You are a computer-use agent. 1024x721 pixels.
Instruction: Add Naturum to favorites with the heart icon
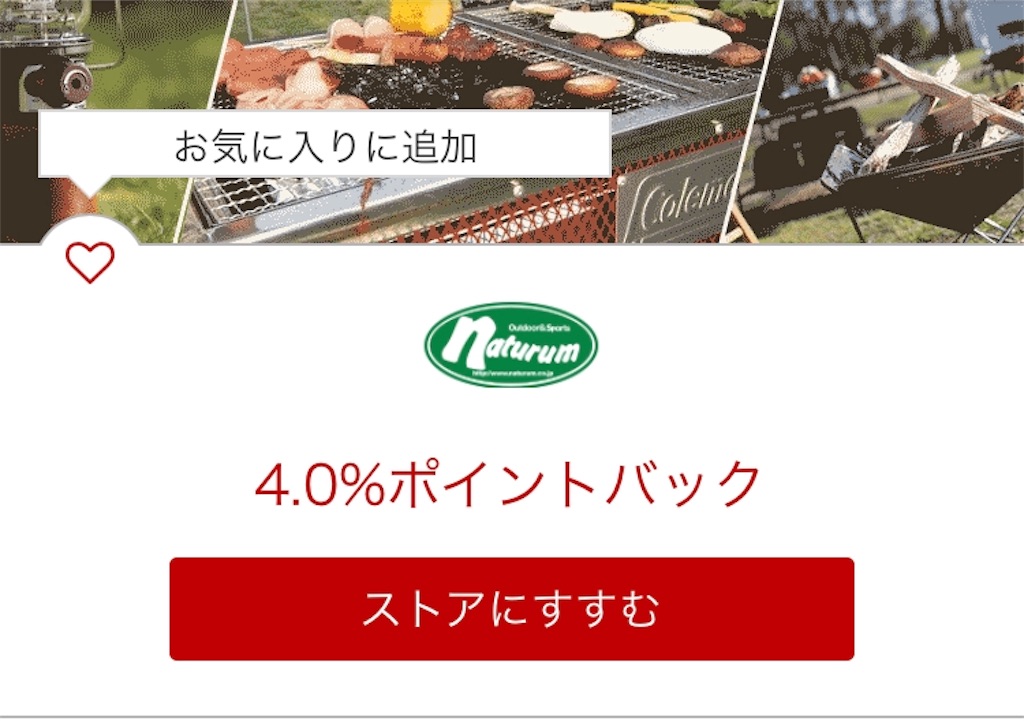click(x=90, y=262)
